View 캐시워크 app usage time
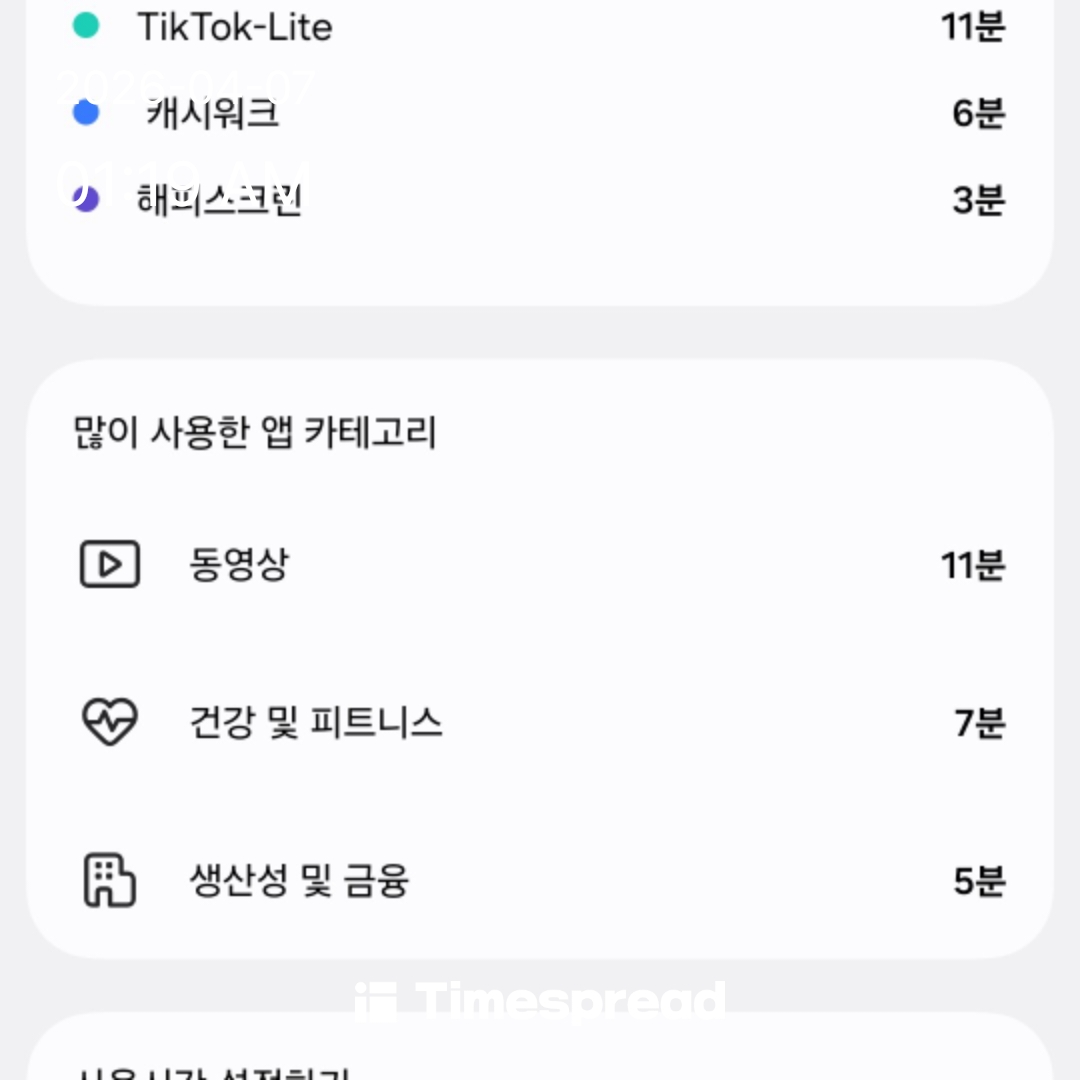This screenshot has height=1080, width=1080. coord(213,114)
